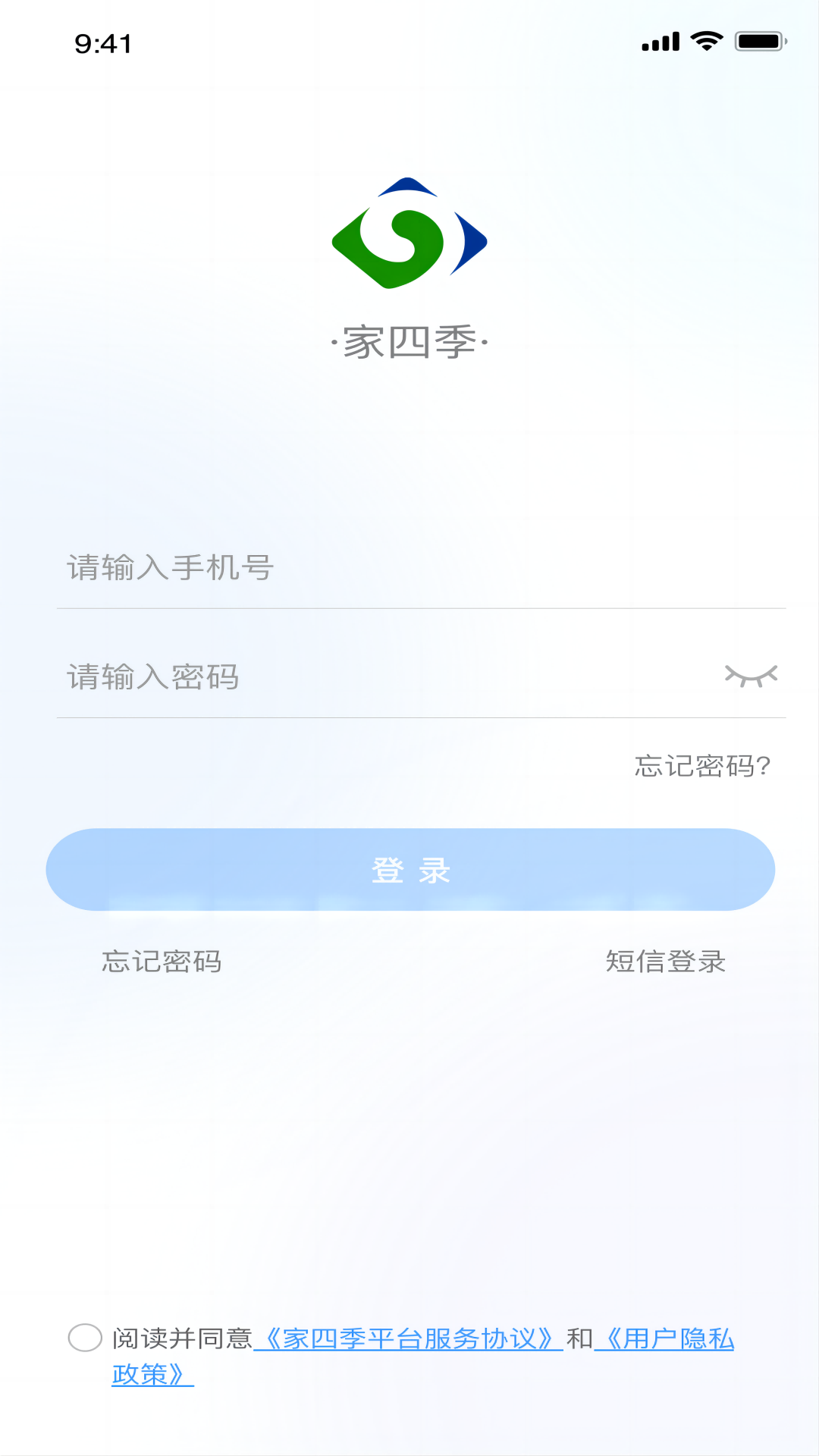Switch to 短信登录 SMS login
The height and width of the screenshot is (1456, 819).
pos(664,962)
